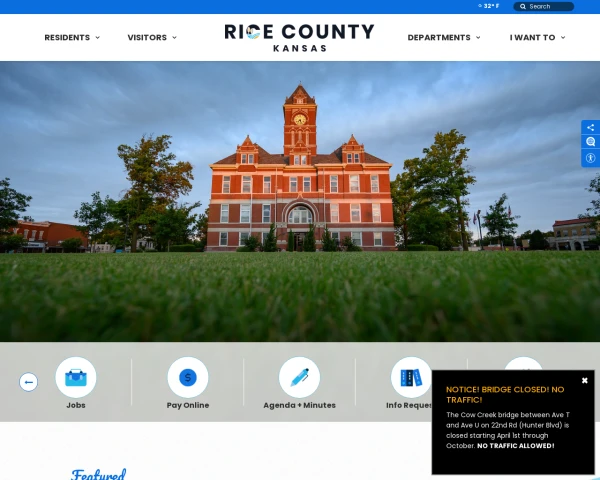Go to the Rice County Kansas homepage
The height and width of the screenshot is (480, 600).
pos(299,37)
